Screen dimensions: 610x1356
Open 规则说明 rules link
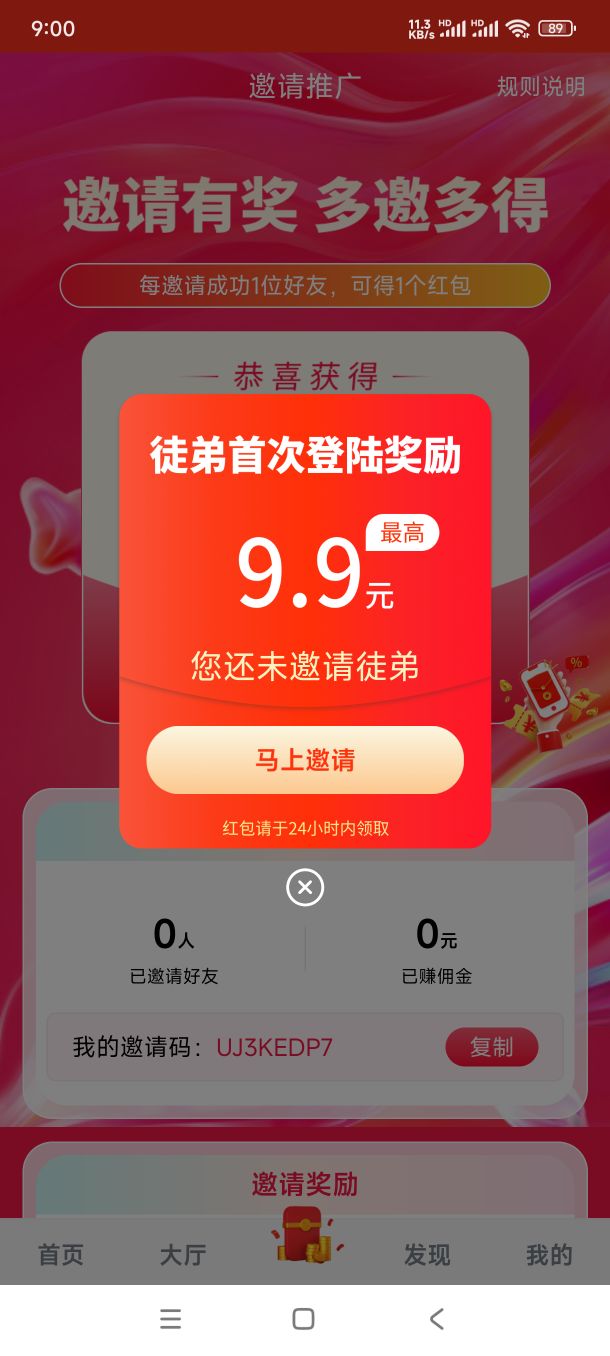pos(541,87)
